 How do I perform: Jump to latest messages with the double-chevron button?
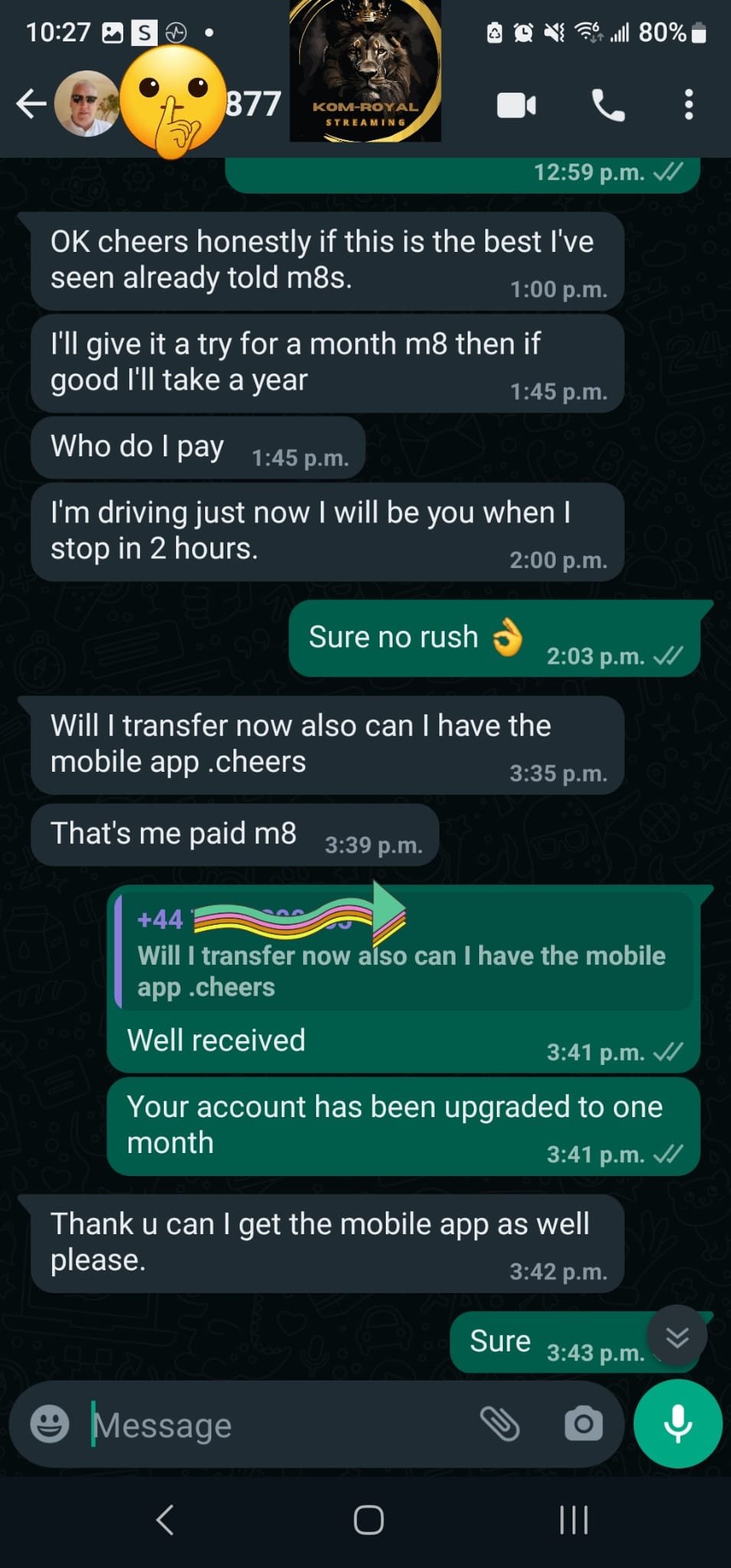coord(677,1336)
